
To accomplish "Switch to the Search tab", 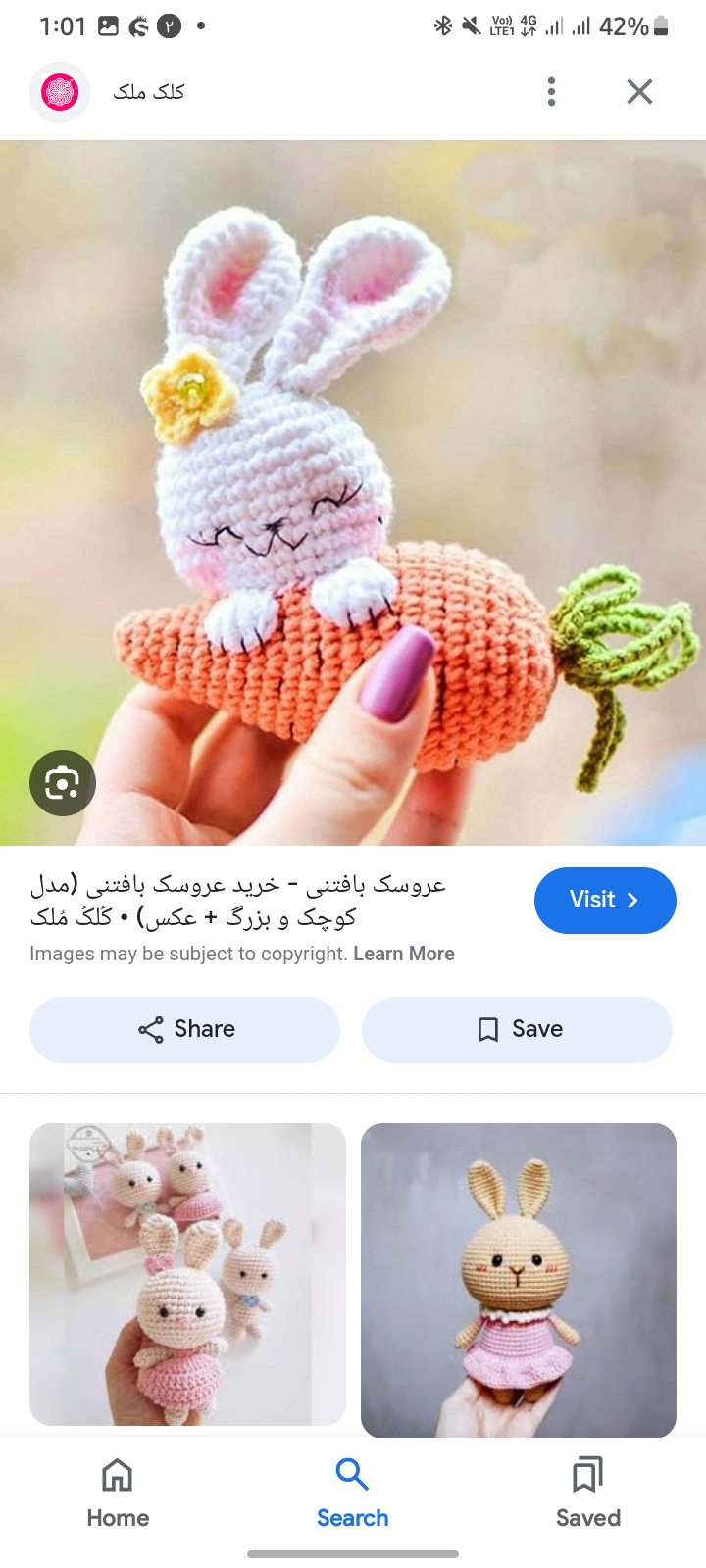I will coord(352,1493).
